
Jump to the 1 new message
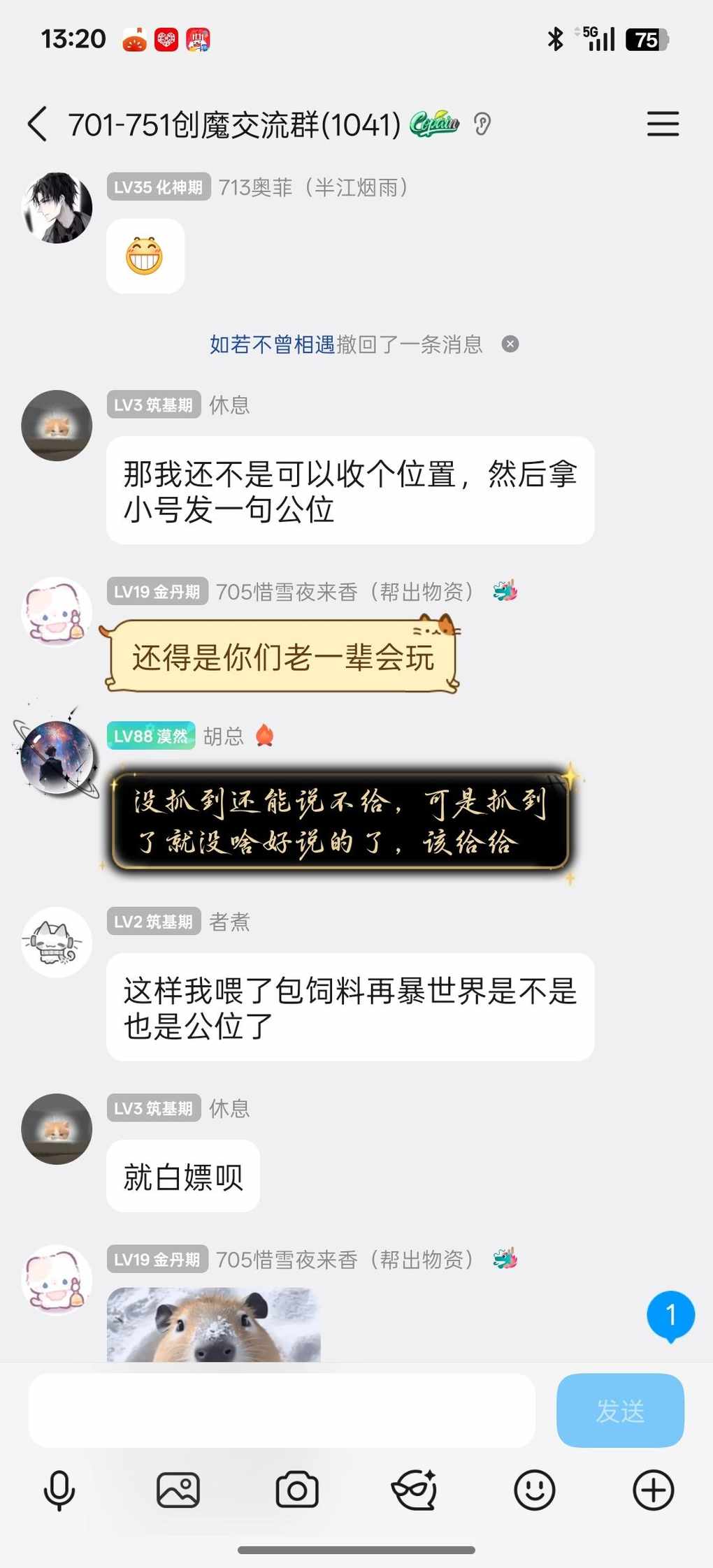point(670,1315)
